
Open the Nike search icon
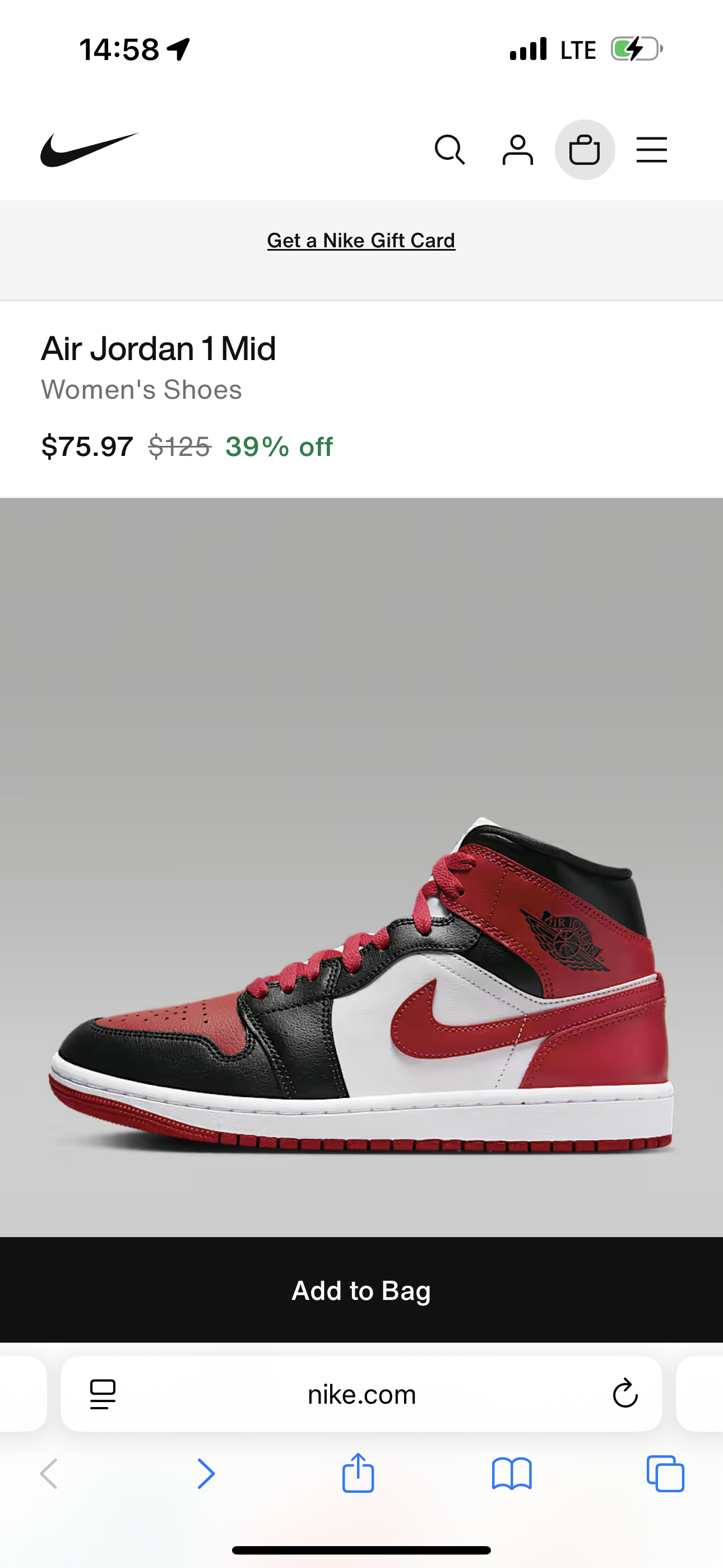pos(449,150)
